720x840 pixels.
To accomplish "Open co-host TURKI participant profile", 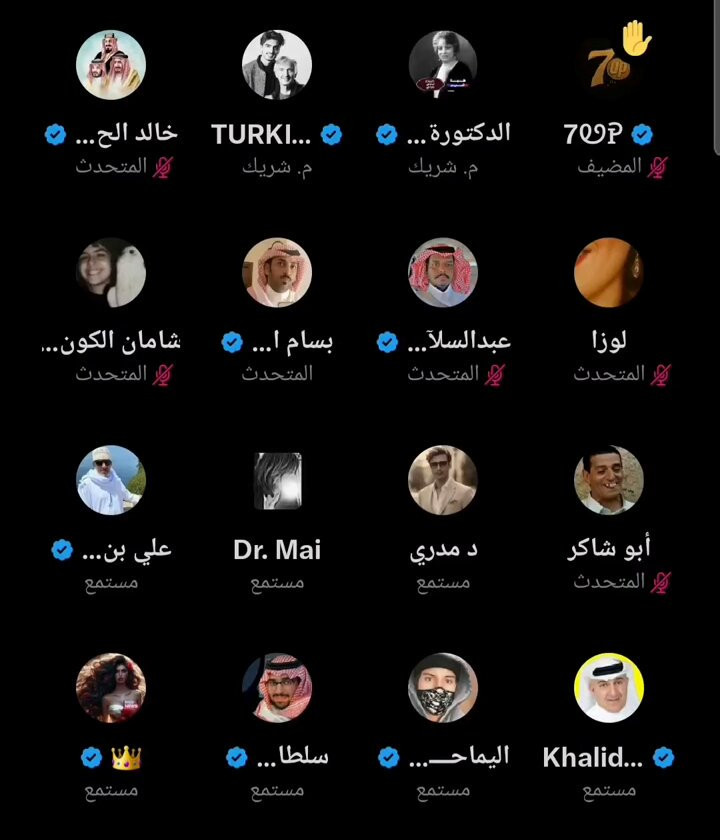I will point(277,66).
